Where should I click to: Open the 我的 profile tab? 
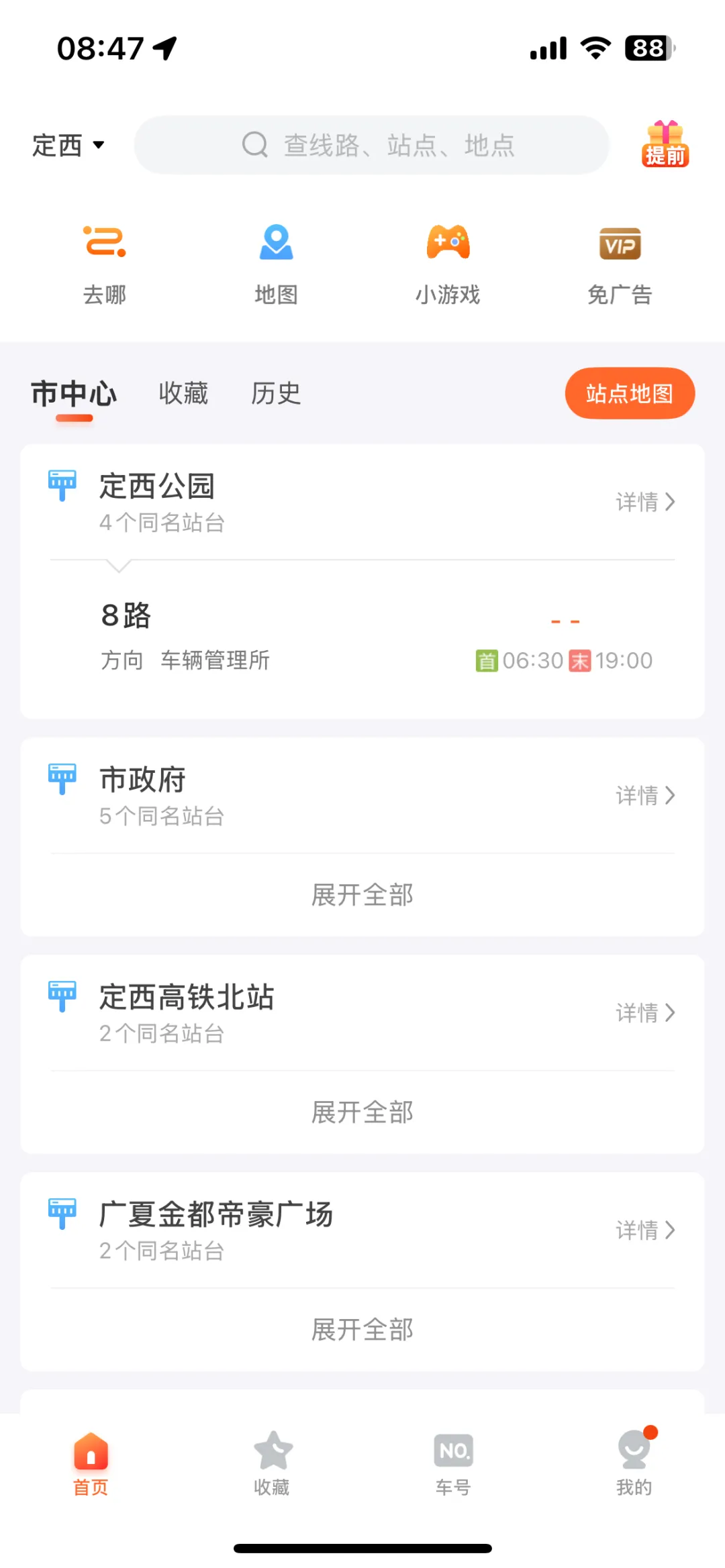(x=634, y=1464)
